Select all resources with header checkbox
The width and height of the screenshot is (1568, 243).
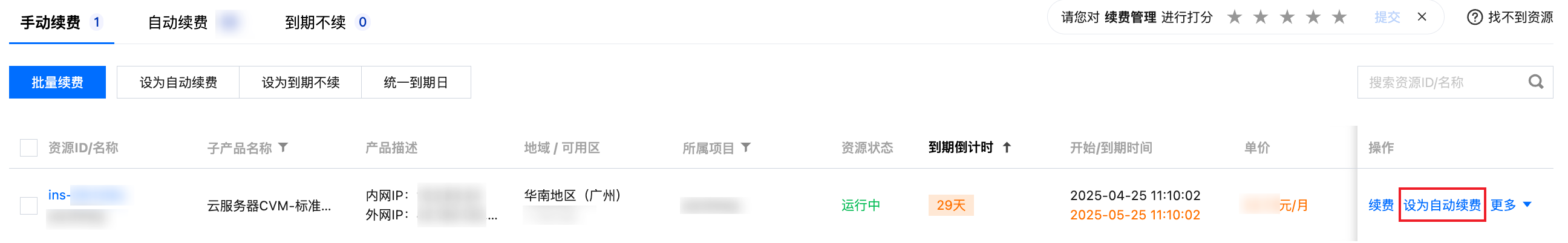(28, 148)
